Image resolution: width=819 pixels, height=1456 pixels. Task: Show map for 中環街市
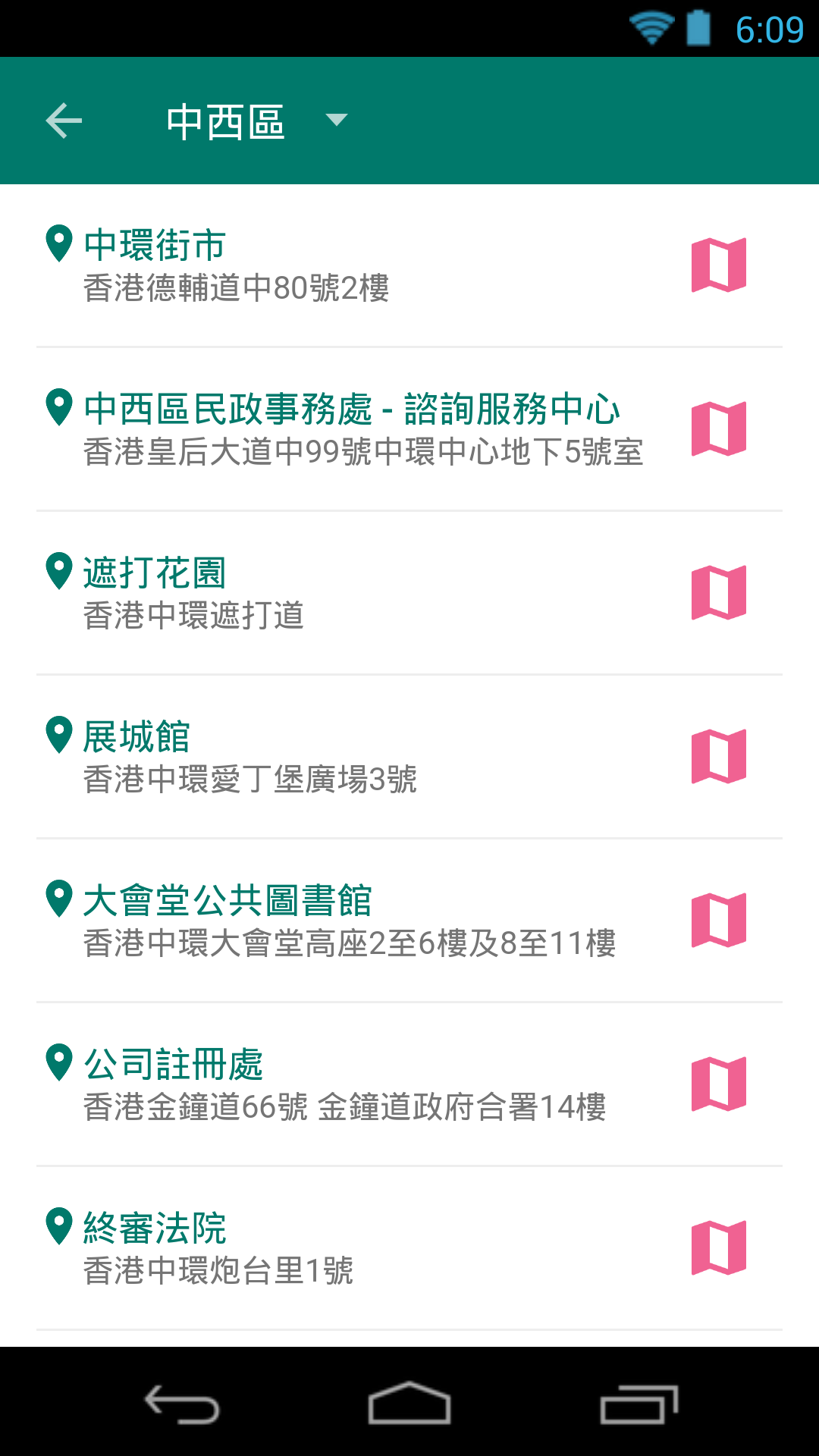(x=719, y=265)
